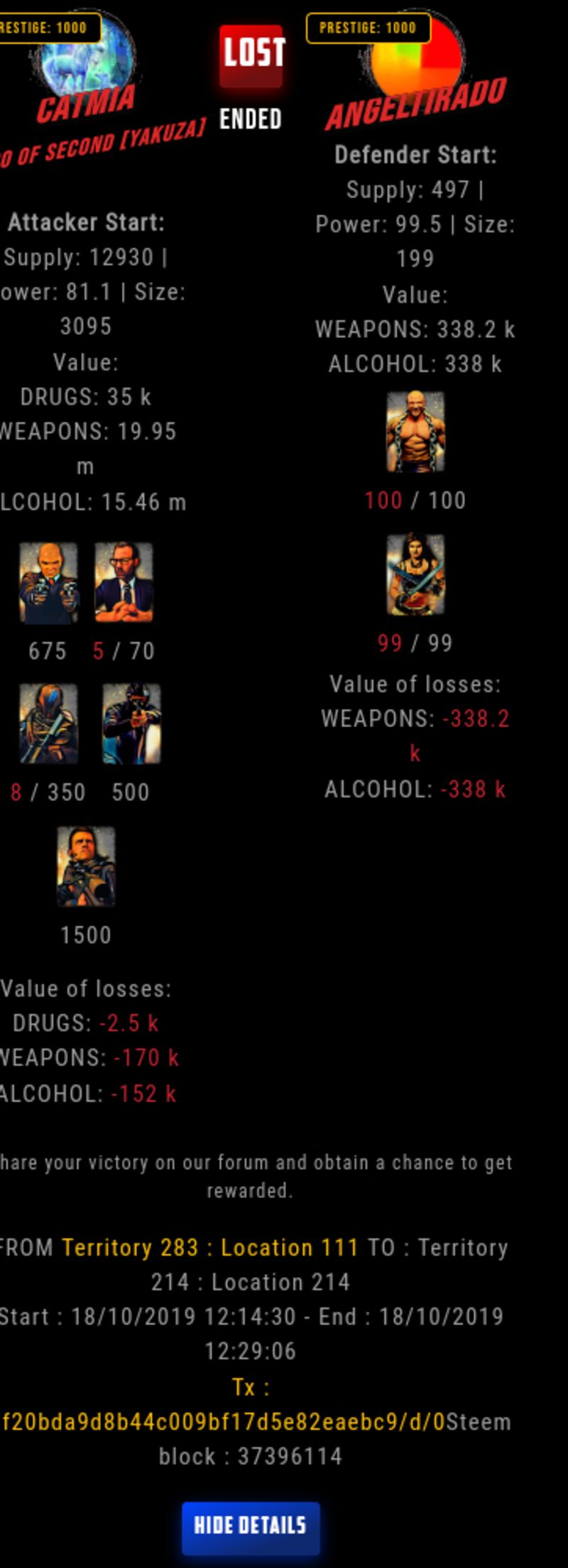Open the transaction hash link

223,1422
